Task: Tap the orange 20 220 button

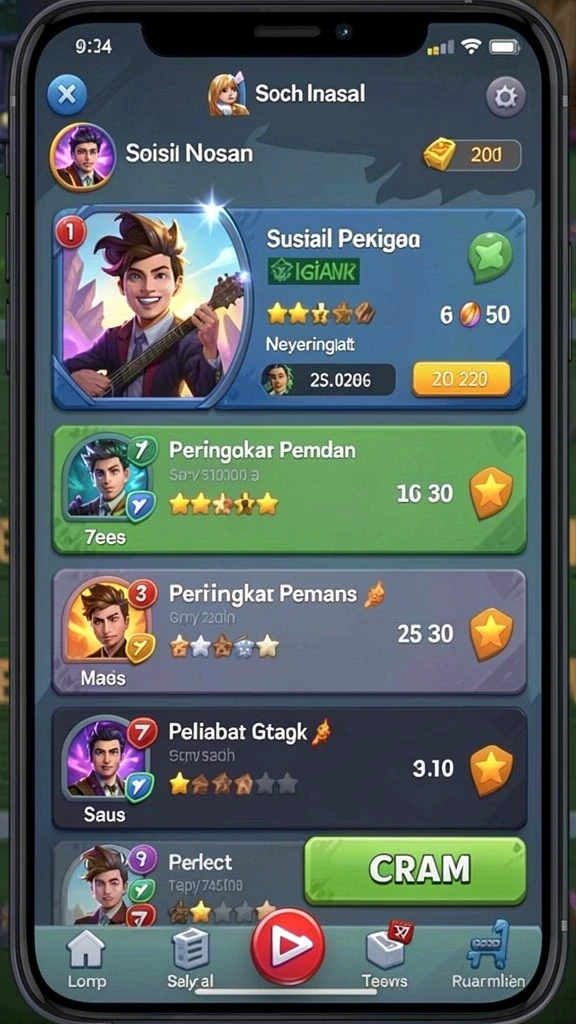Action: click(x=461, y=379)
